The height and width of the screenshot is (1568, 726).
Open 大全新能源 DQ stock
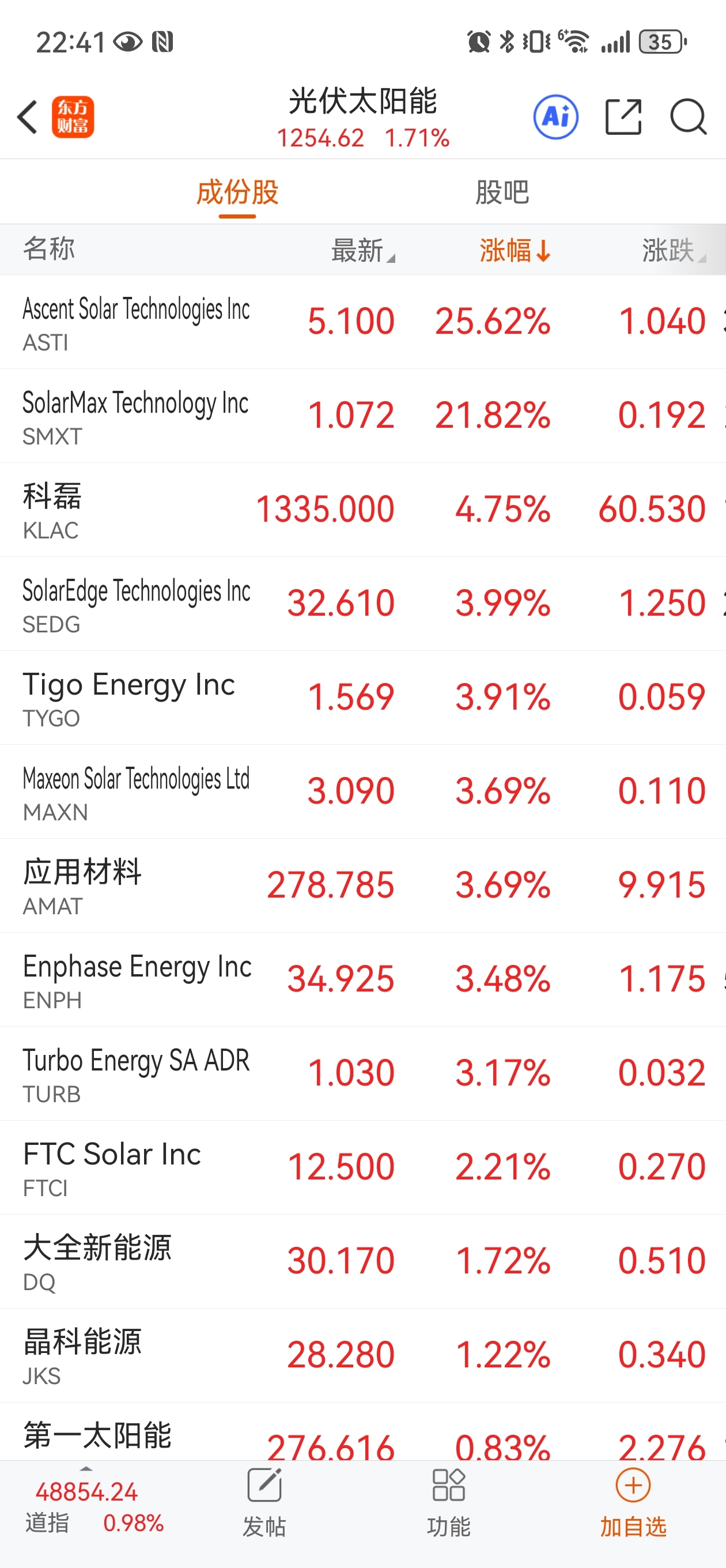(362, 1261)
